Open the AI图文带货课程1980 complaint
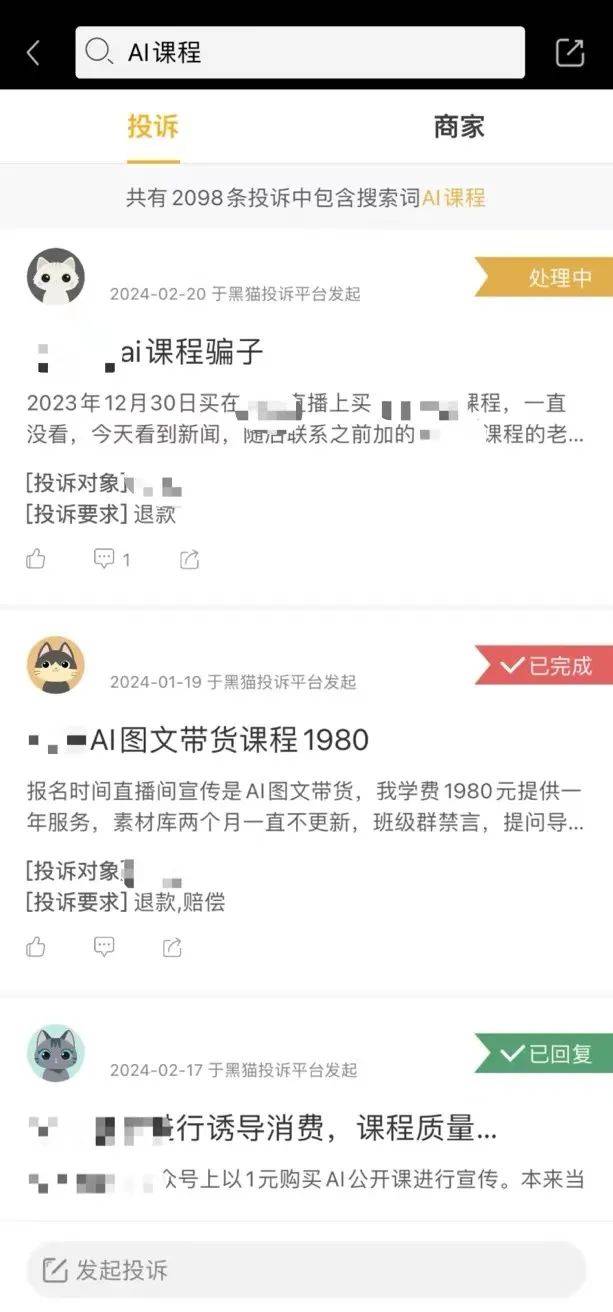Viewport: 613px width, 1312px height. (x=228, y=740)
